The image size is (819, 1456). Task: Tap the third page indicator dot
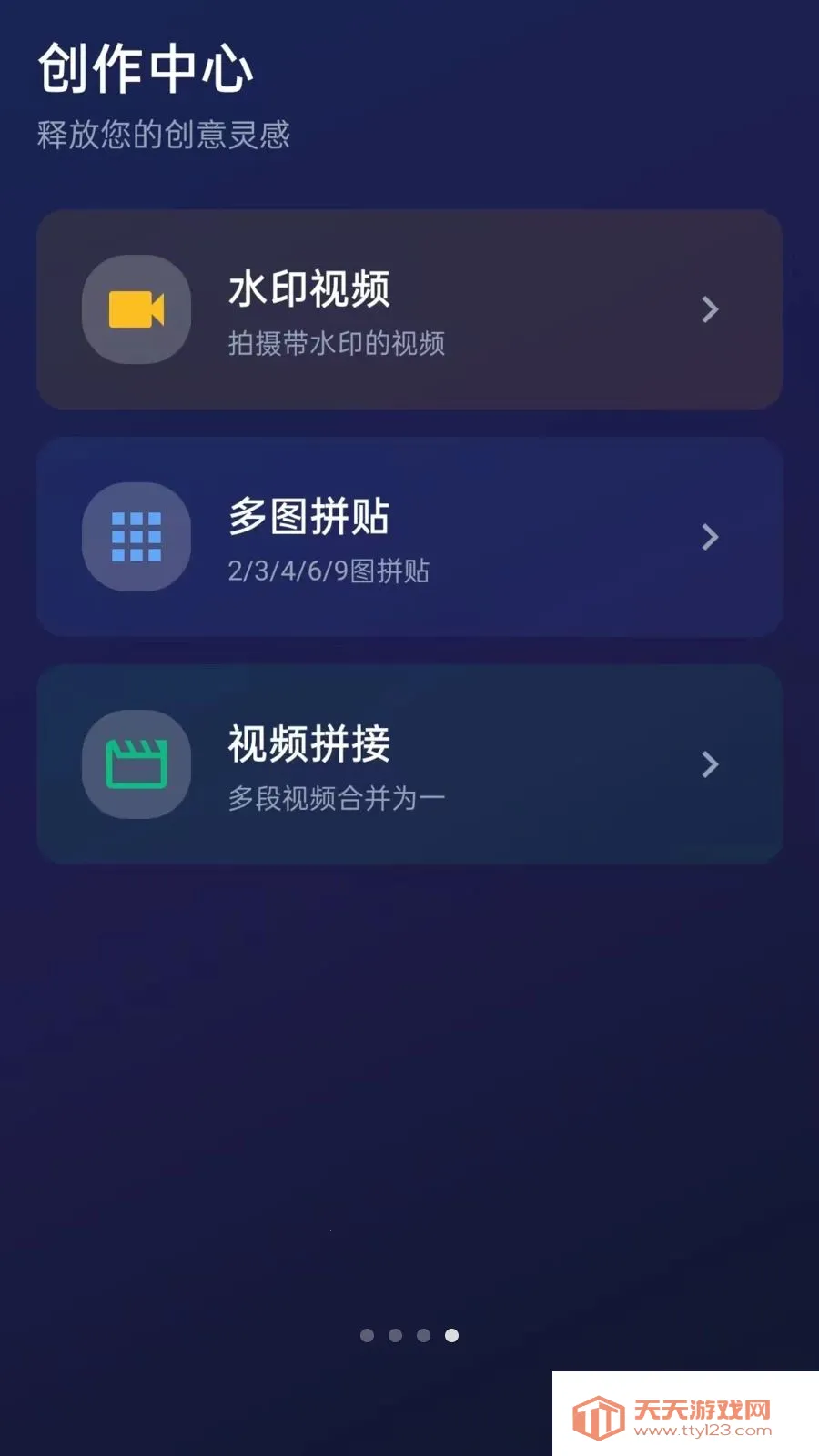click(x=424, y=1335)
